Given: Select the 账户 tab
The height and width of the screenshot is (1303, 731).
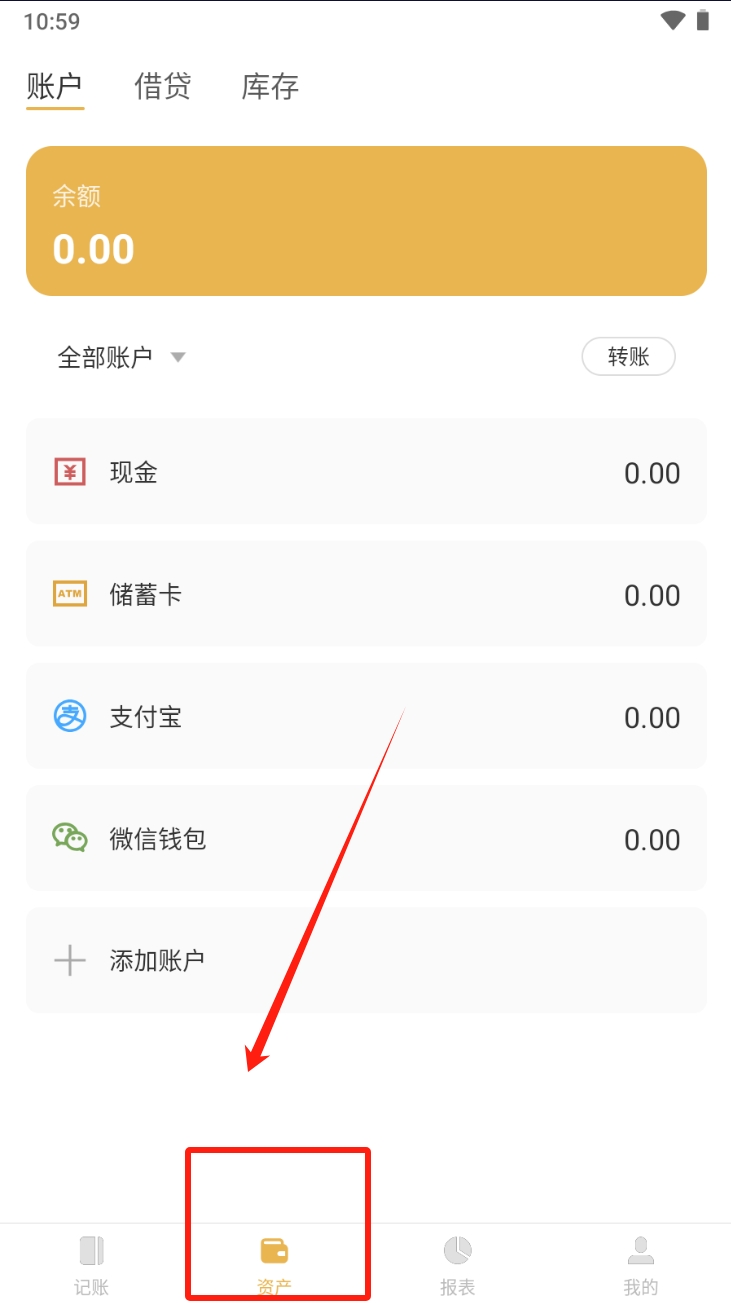Looking at the screenshot, I should [x=55, y=87].
